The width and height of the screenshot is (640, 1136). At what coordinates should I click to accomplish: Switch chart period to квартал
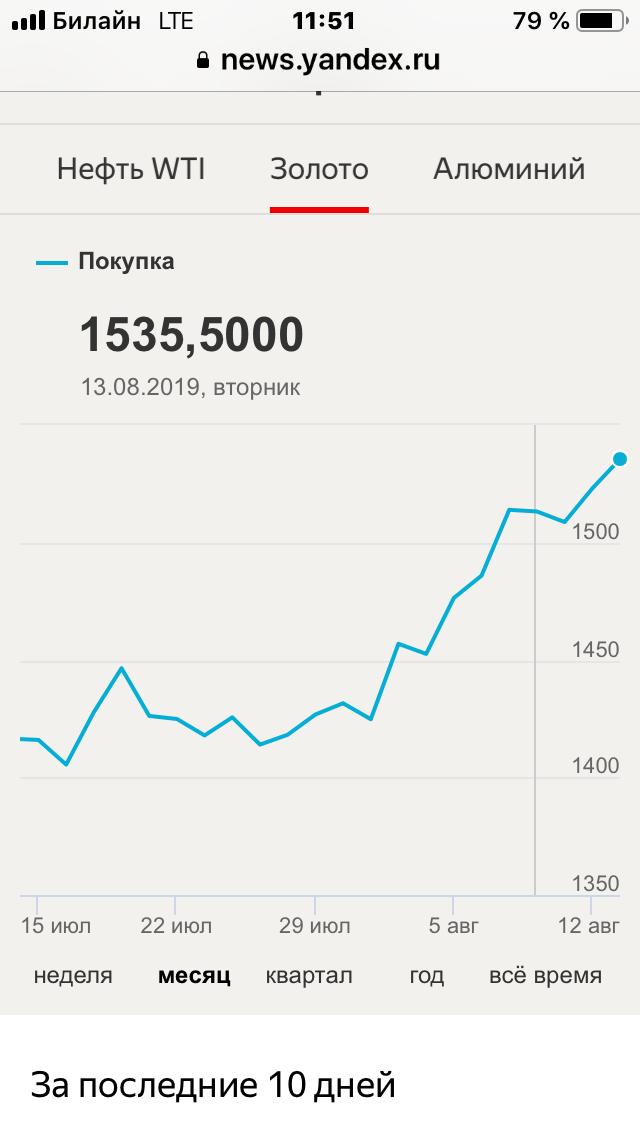(309, 975)
